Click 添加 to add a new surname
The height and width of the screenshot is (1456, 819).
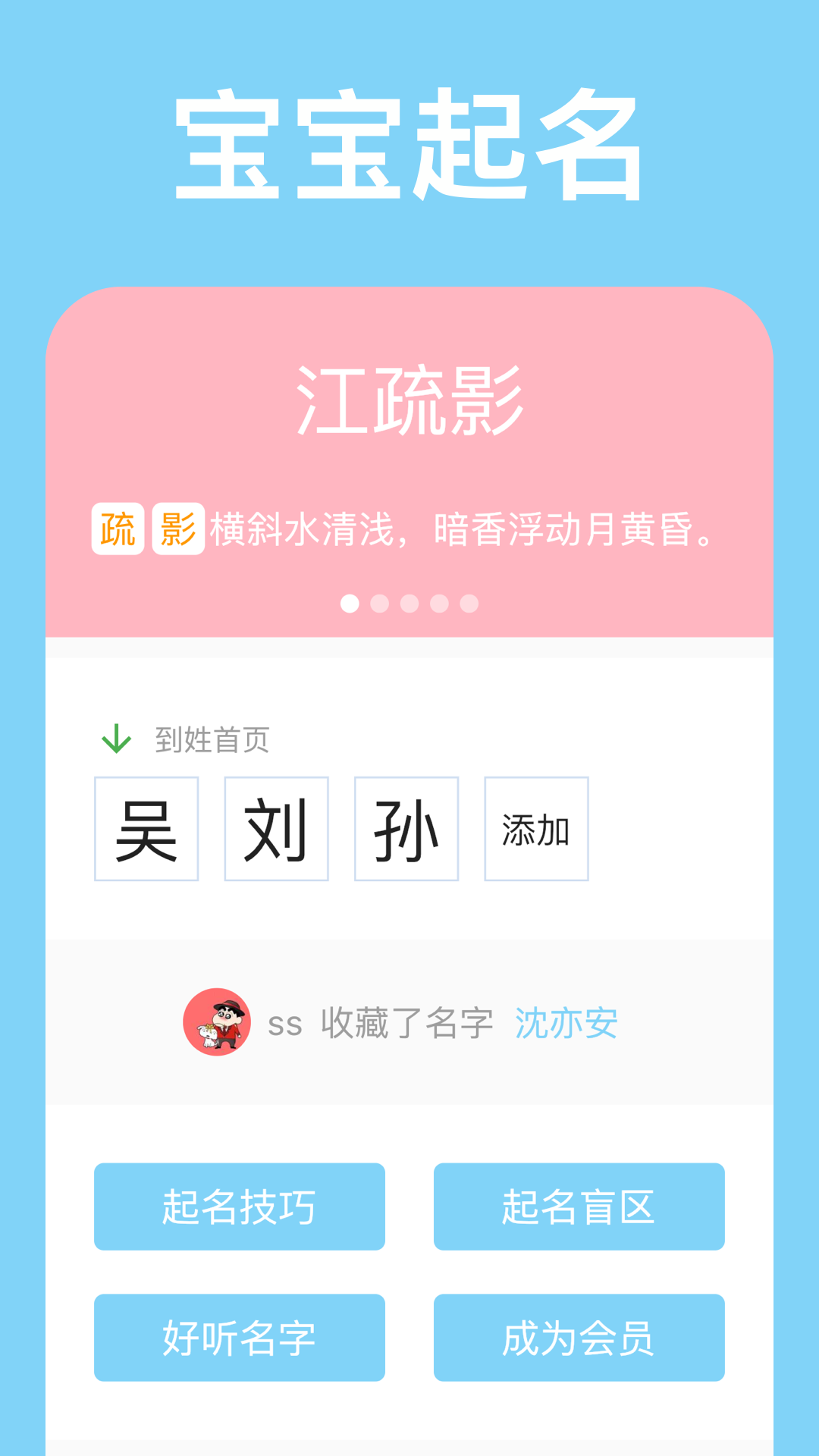point(536,829)
